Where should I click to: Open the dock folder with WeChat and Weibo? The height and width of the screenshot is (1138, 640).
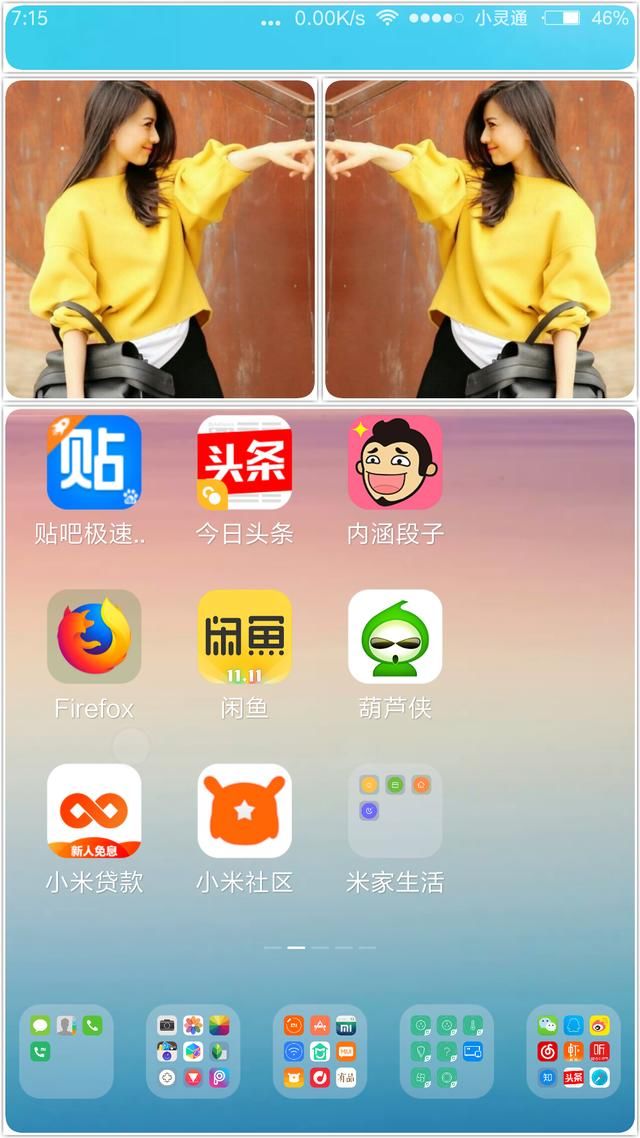(574, 1051)
